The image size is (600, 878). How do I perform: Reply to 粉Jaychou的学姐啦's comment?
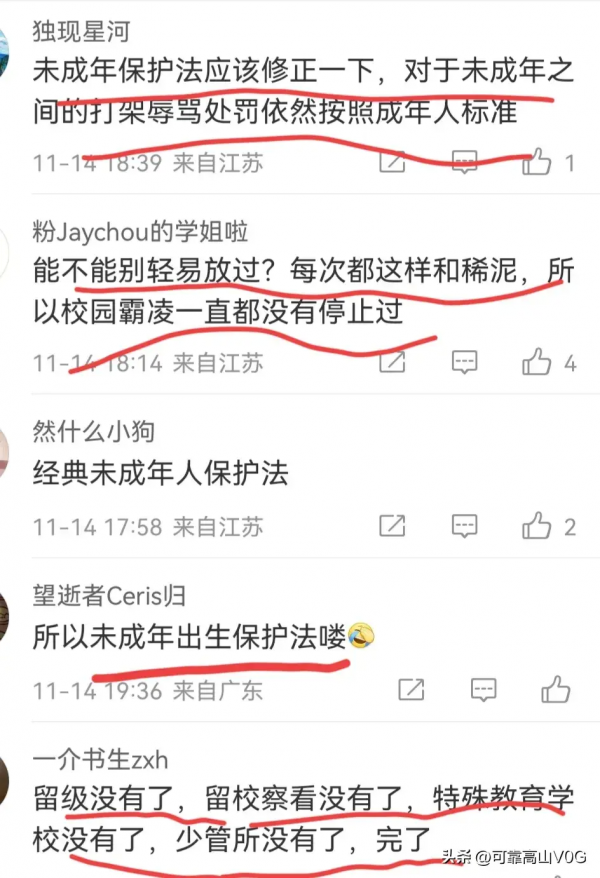tap(465, 361)
